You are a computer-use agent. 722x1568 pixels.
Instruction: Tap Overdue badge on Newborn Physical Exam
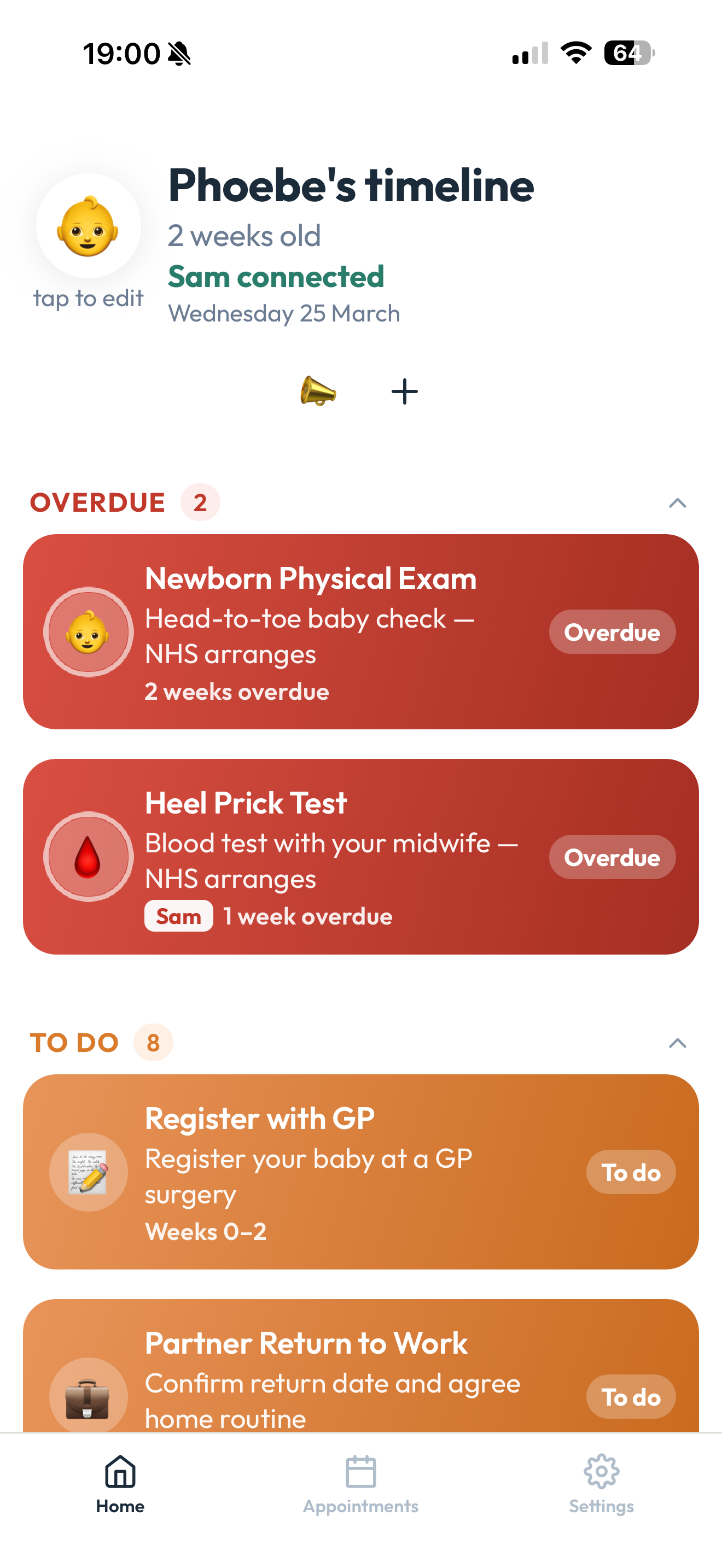pyautogui.click(x=612, y=632)
